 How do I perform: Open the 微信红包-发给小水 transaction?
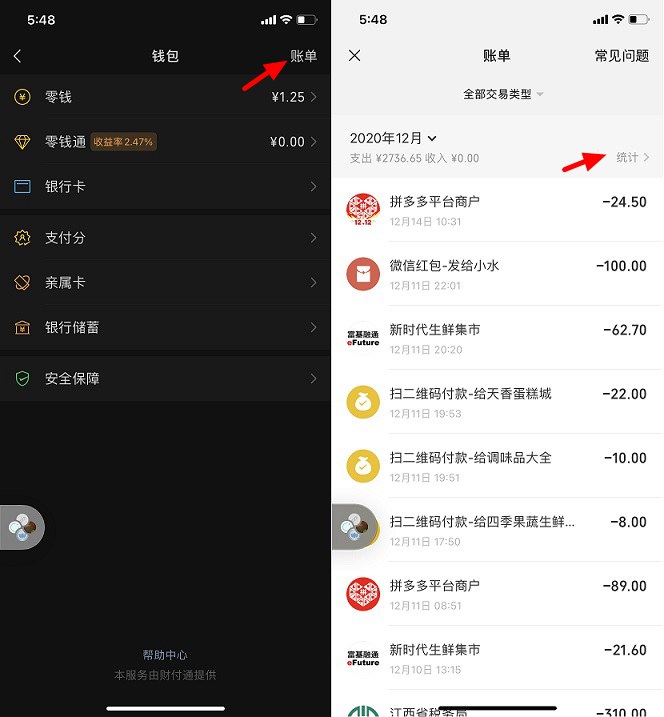tap(497, 274)
